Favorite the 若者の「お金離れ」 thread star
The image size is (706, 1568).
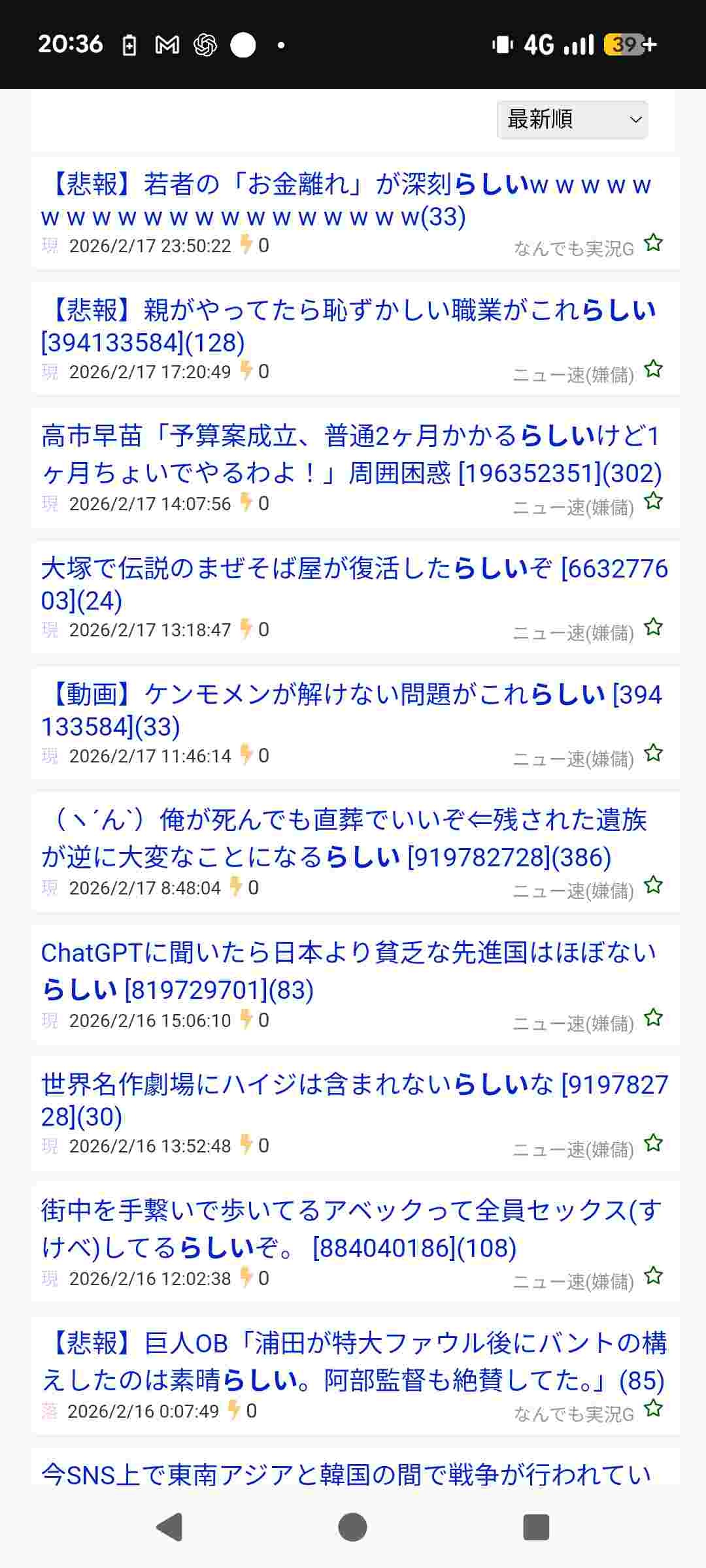653,244
